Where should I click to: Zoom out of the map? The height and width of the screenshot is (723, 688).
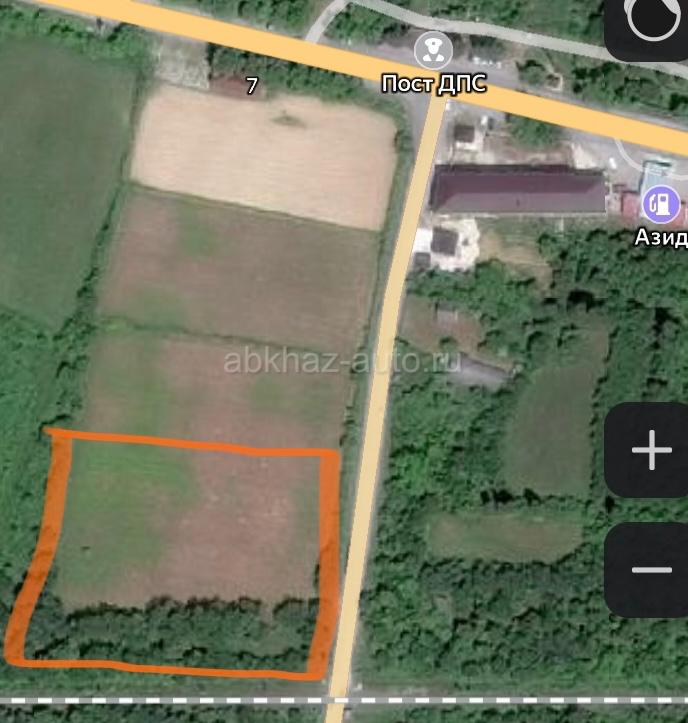[651, 570]
